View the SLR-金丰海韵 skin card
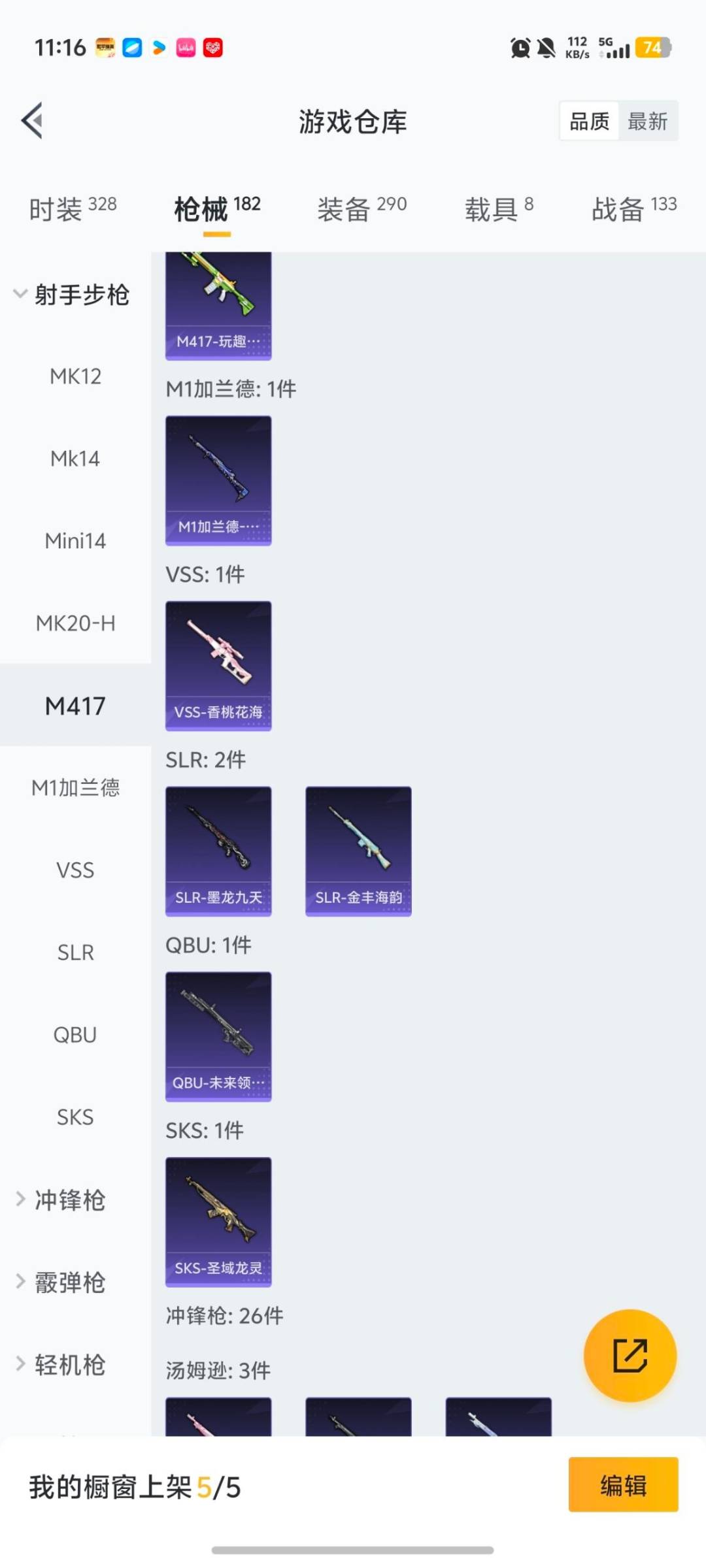This screenshot has width=706, height=1568. click(x=358, y=851)
